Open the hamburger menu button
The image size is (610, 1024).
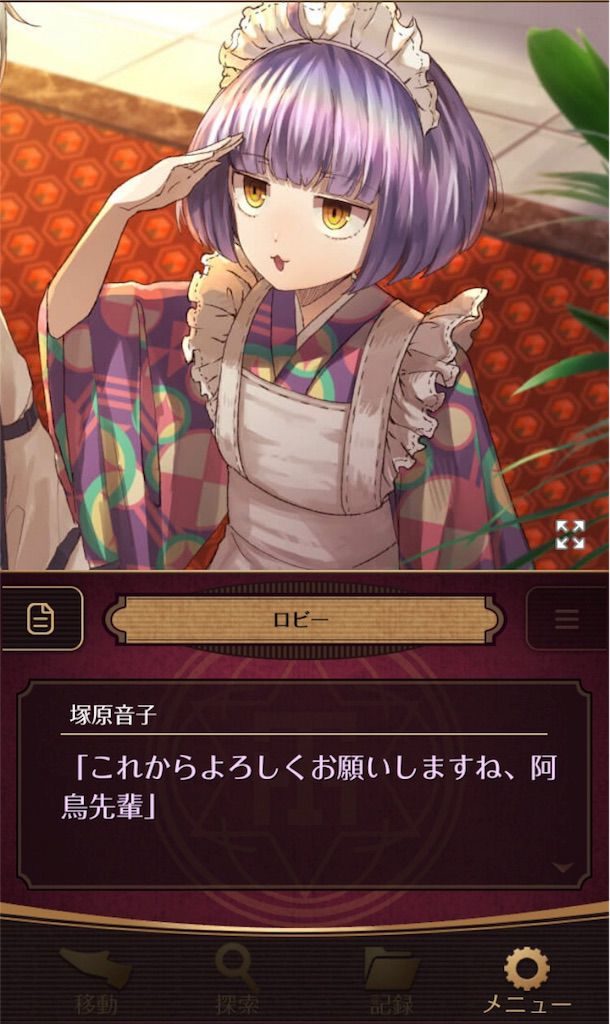click(567, 620)
